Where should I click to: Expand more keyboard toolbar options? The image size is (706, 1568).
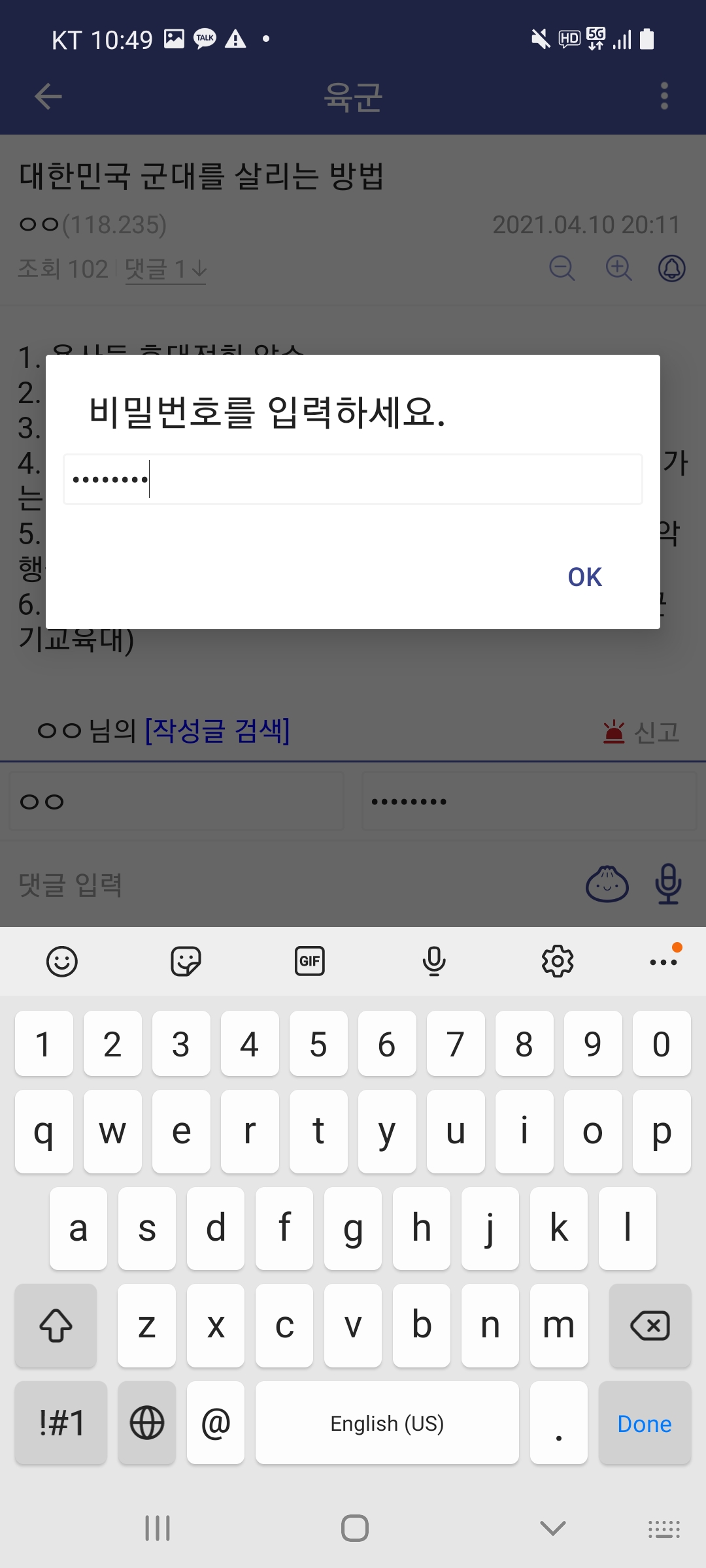pyautogui.click(x=664, y=961)
